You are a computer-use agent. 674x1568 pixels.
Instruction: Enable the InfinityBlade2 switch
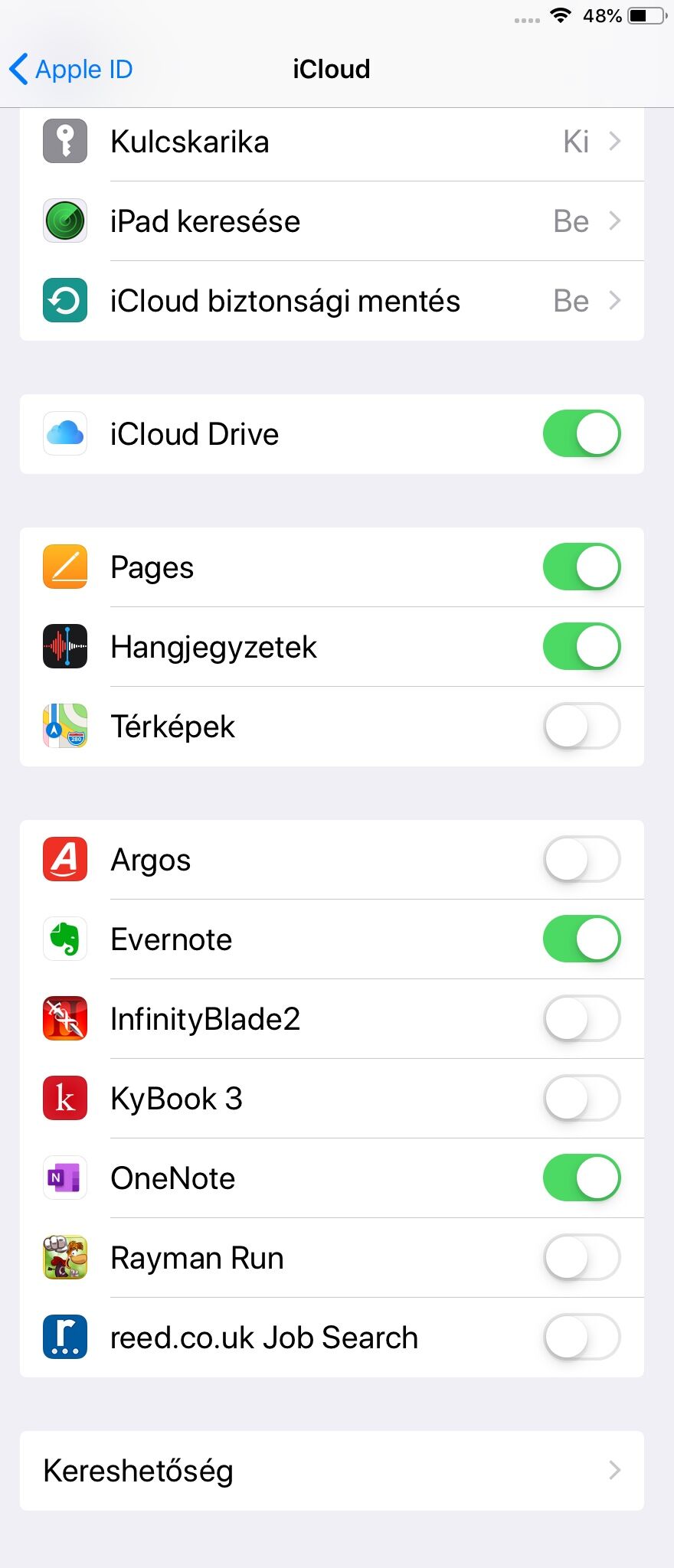click(x=581, y=1019)
